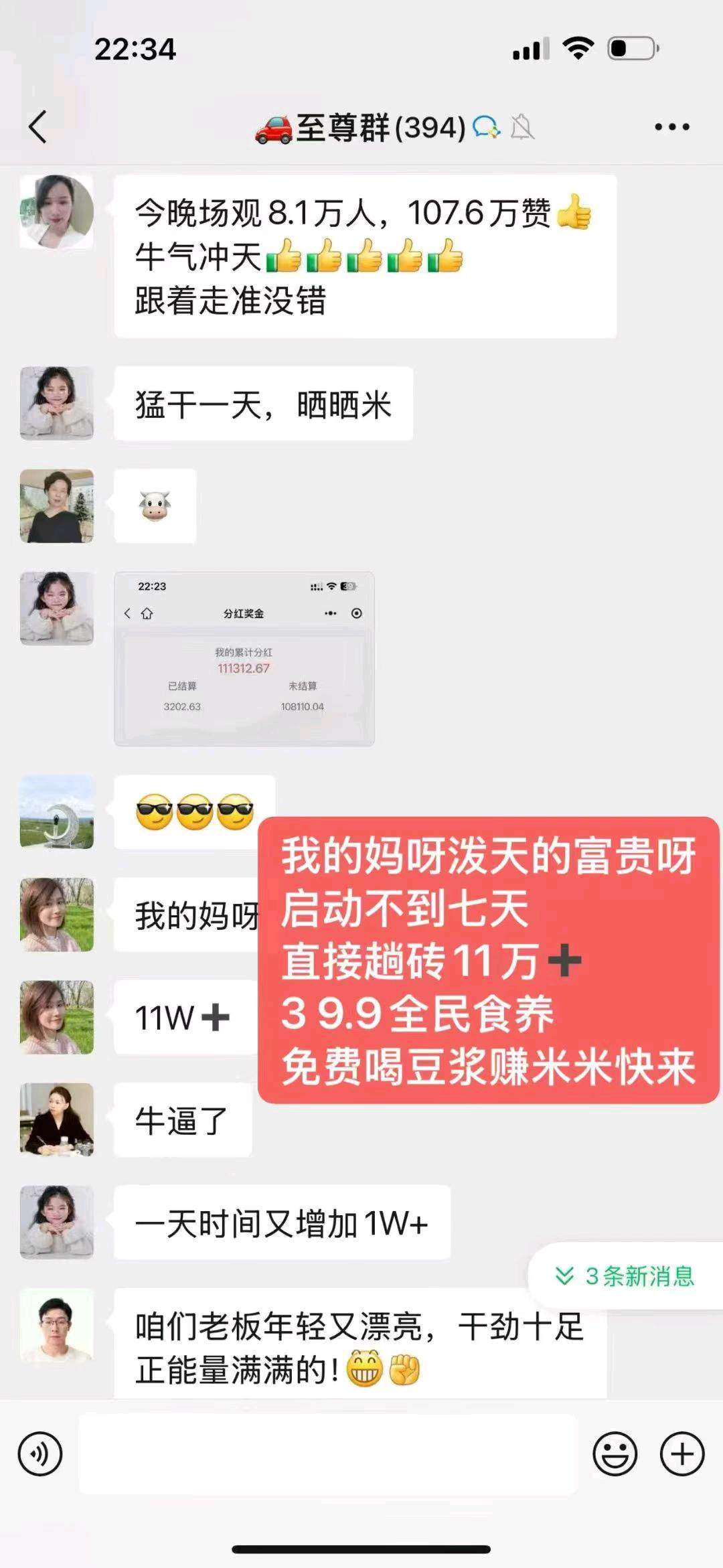View profile of the 牛逼了 sender
The height and width of the screenshot is (1568, 723).
pyautogui.click(x=57, y=1119)
